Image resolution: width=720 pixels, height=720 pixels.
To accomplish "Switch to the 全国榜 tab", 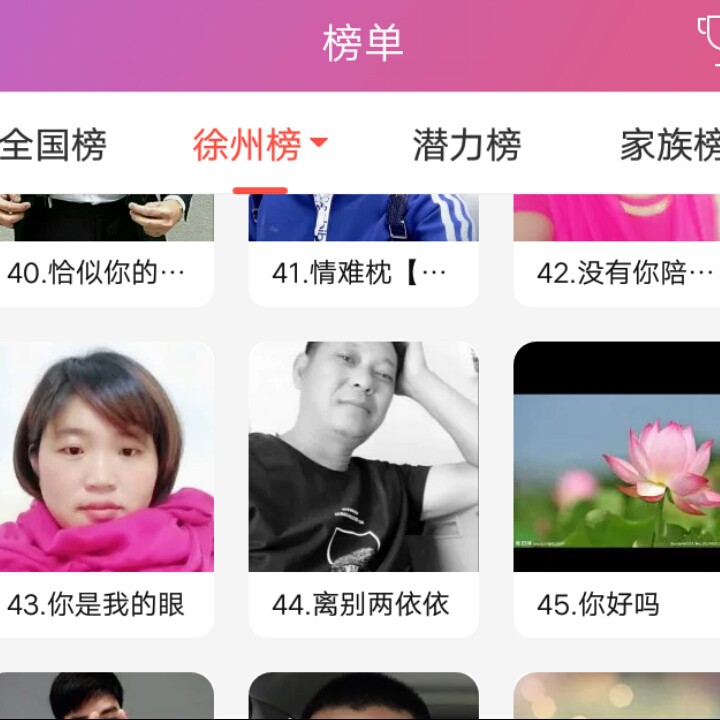I will [53, 146].
